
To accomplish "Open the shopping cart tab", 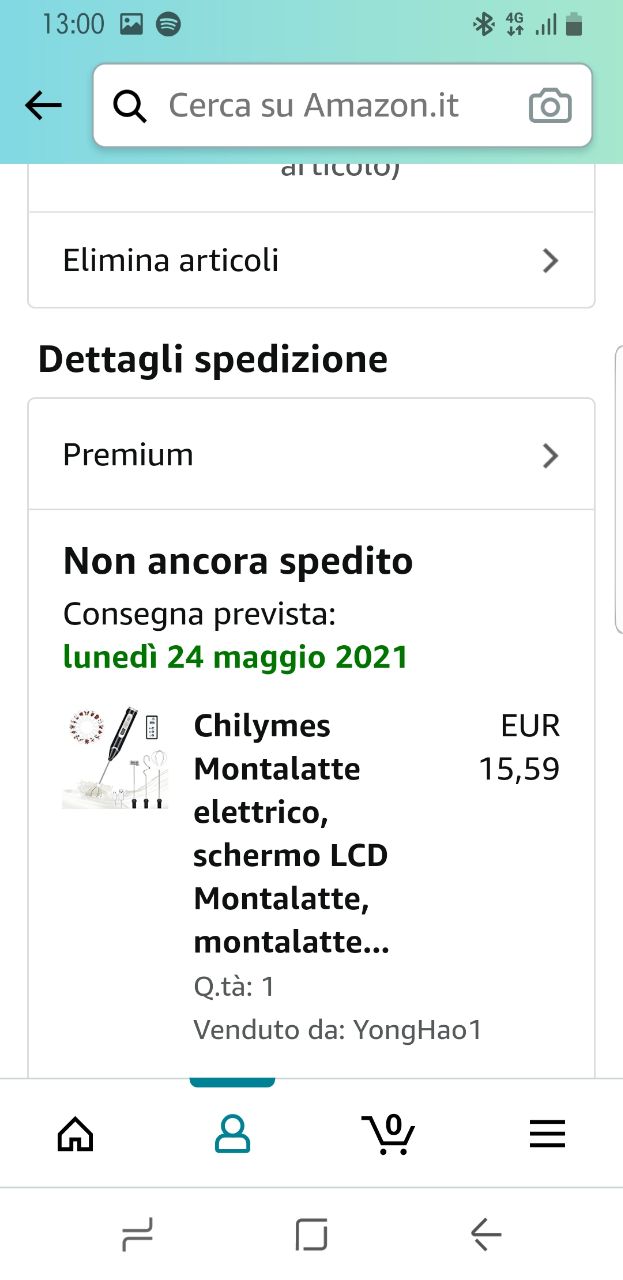I will 388,1133.
